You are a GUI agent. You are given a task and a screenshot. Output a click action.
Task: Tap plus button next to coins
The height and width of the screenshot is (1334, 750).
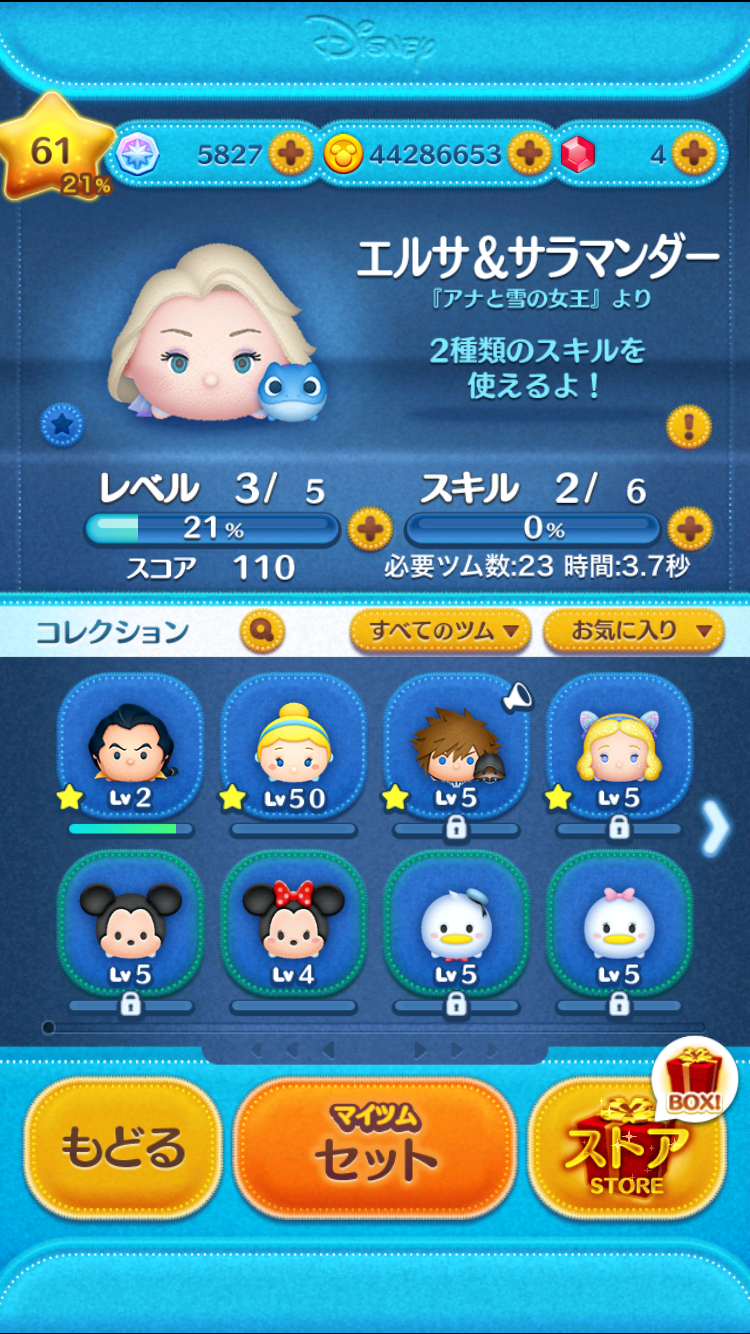pyautogui.click(x=529, y=153)
